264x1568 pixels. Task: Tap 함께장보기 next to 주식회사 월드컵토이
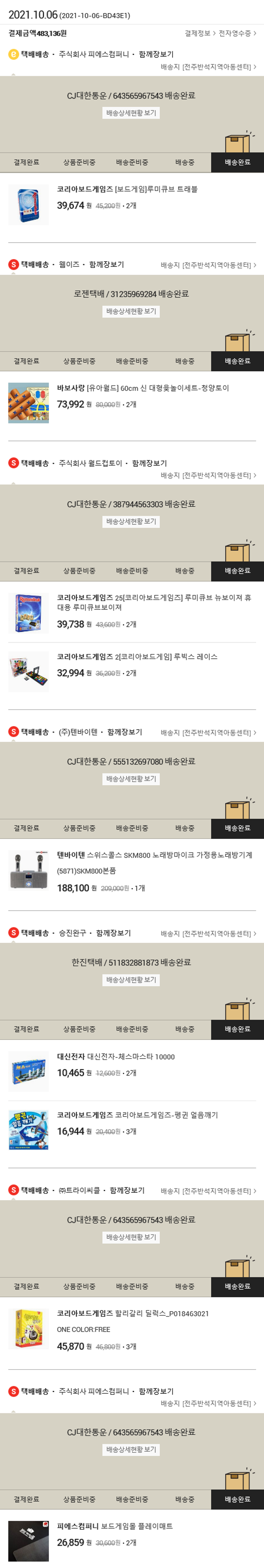click(x=149, y=463)
